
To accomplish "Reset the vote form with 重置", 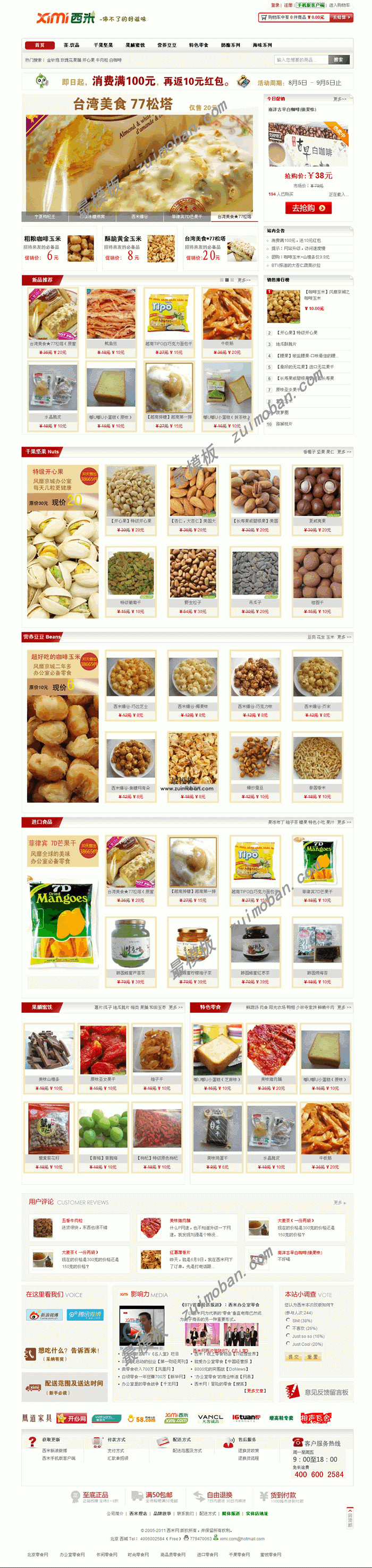I will [x=313, y=1357].
